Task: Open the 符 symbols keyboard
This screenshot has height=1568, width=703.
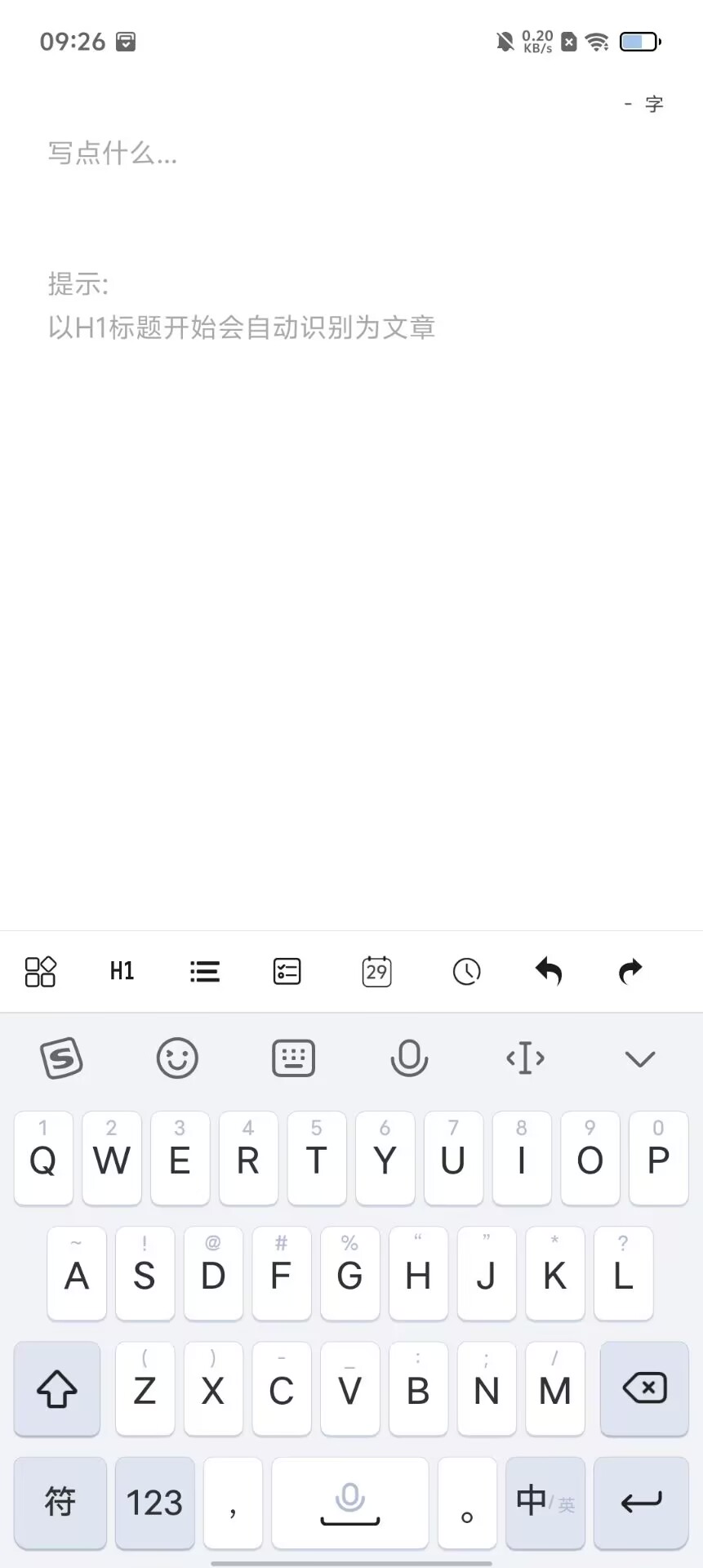Action: pyautogui.click(x=60, y=1502)
